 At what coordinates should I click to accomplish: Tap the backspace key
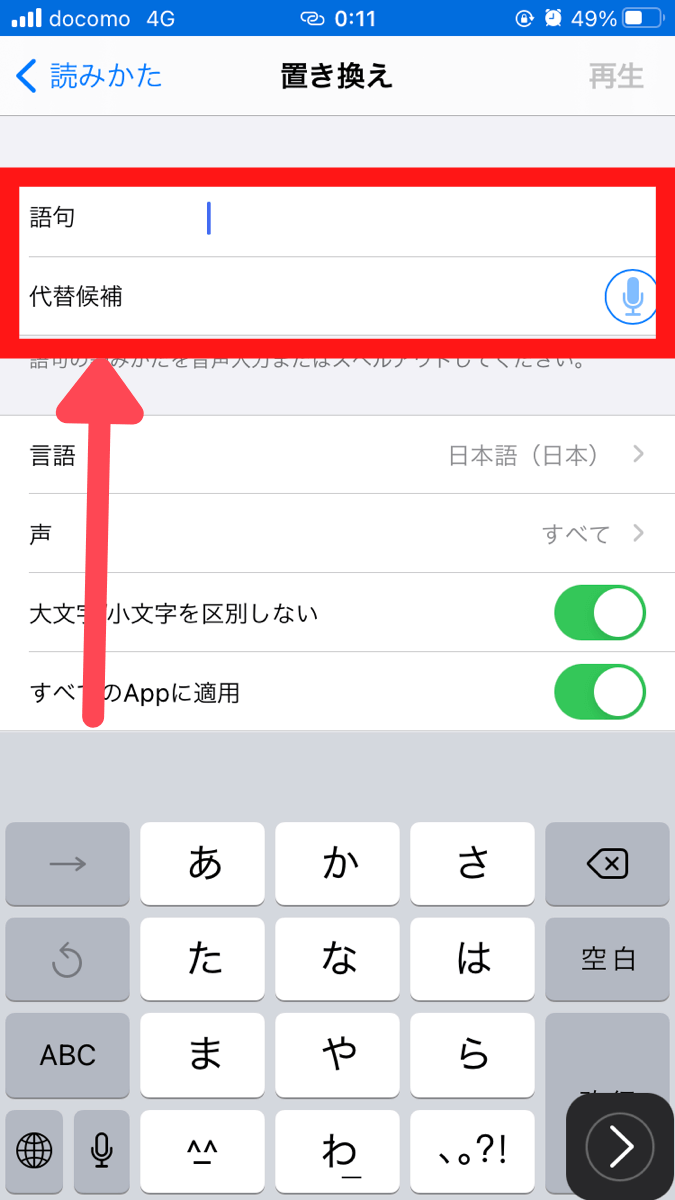[x=607, y=864]
